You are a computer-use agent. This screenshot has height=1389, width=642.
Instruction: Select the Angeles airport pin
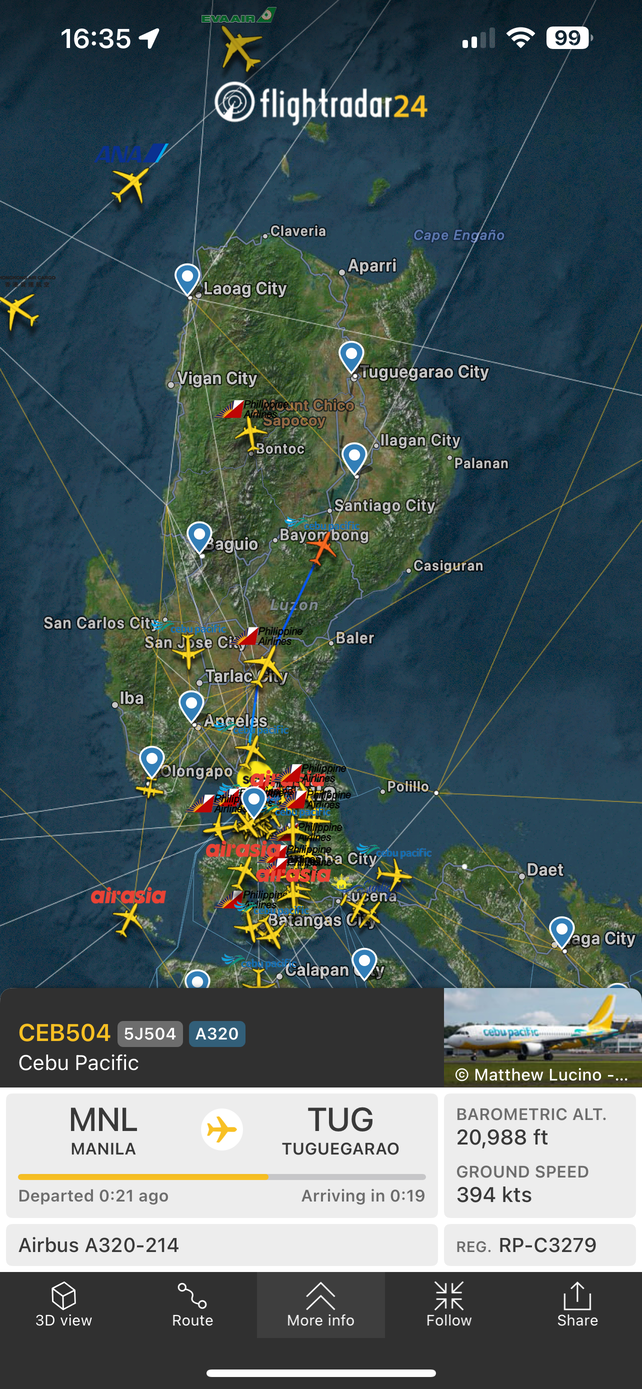[x=191, y=706]
